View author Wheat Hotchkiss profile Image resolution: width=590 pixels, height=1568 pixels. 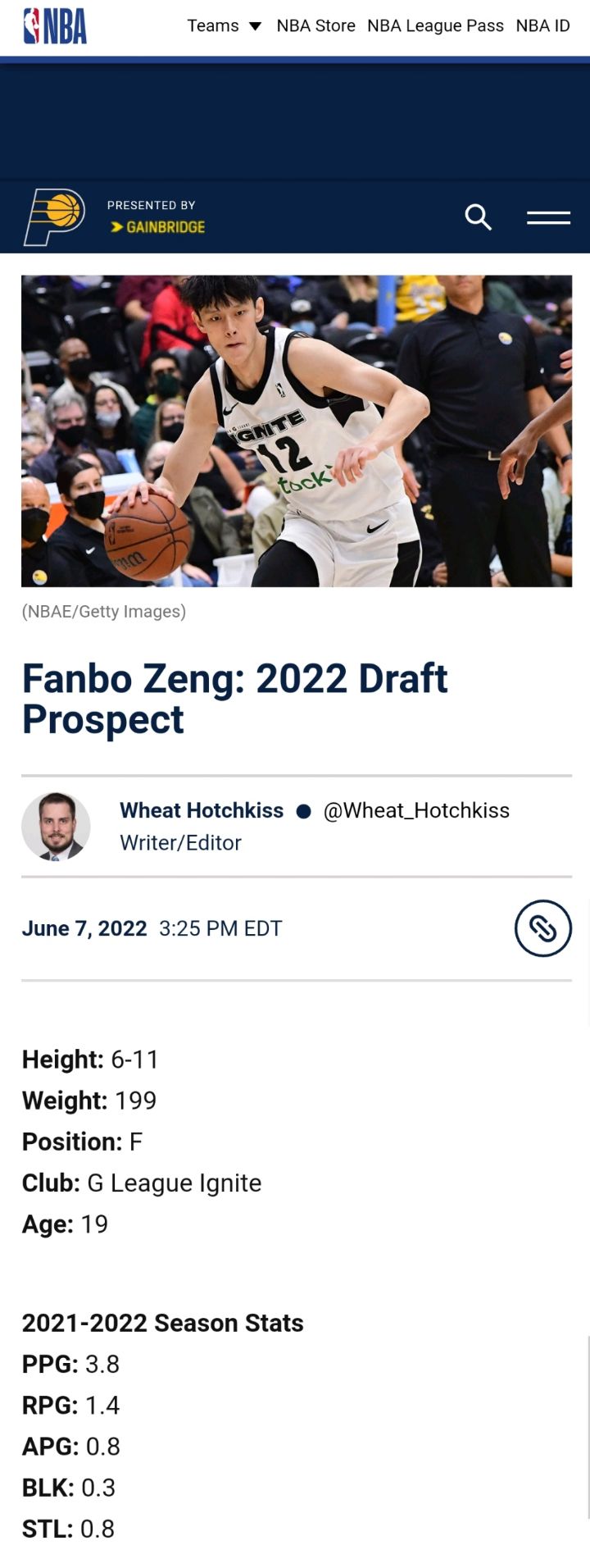[x=202, y=810]
